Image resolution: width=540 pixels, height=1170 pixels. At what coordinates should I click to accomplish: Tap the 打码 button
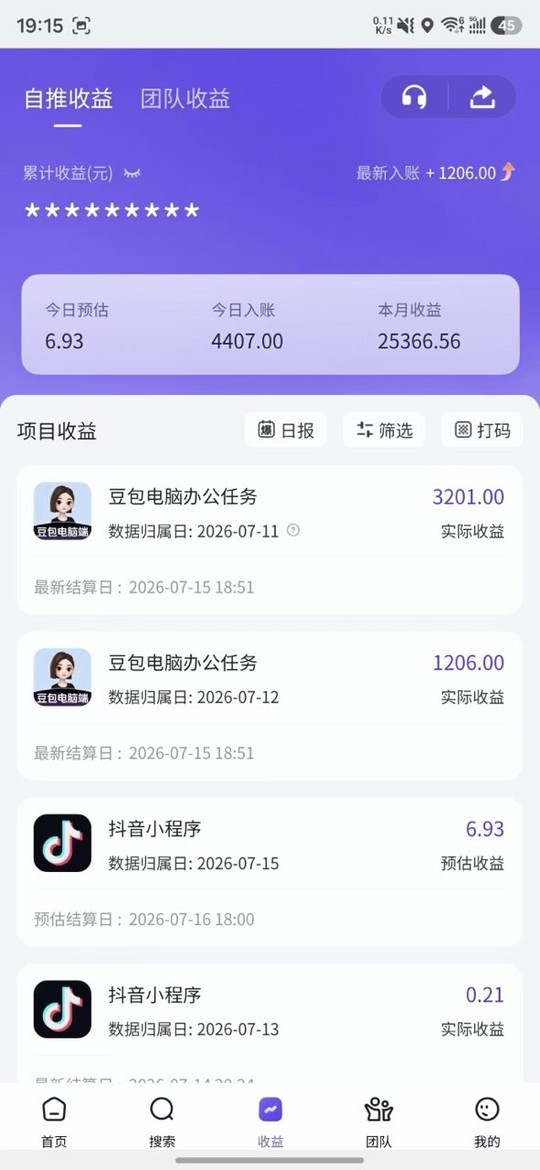[483, 430]
